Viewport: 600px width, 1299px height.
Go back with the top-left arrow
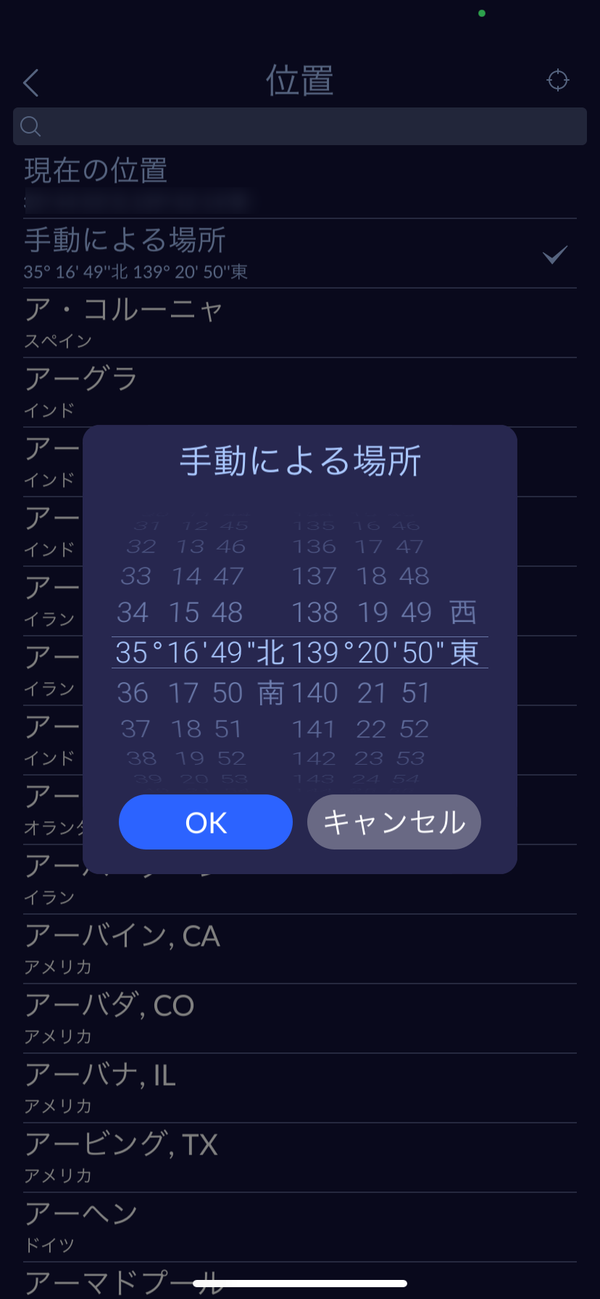pyautogui.click(x=31, y=82)
